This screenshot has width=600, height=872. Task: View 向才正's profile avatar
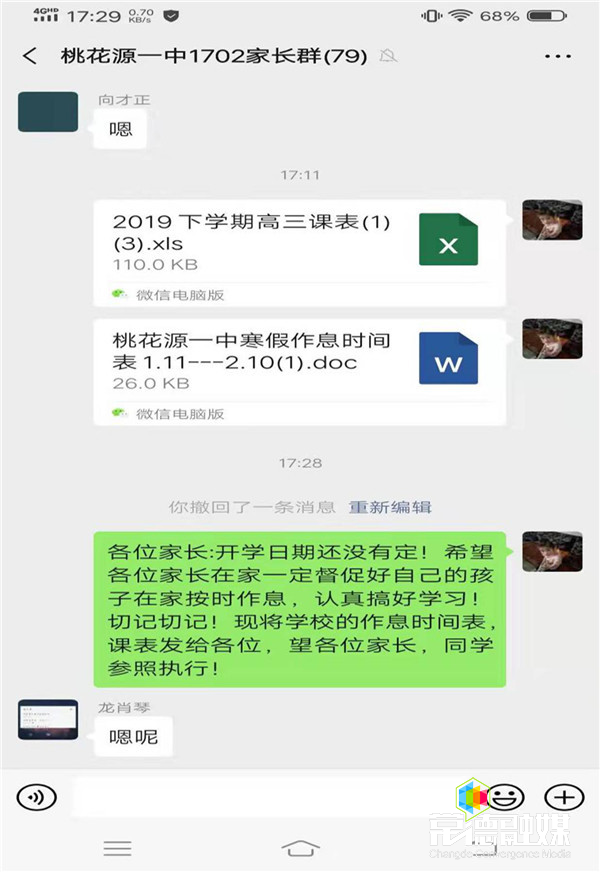pos(48,112)
